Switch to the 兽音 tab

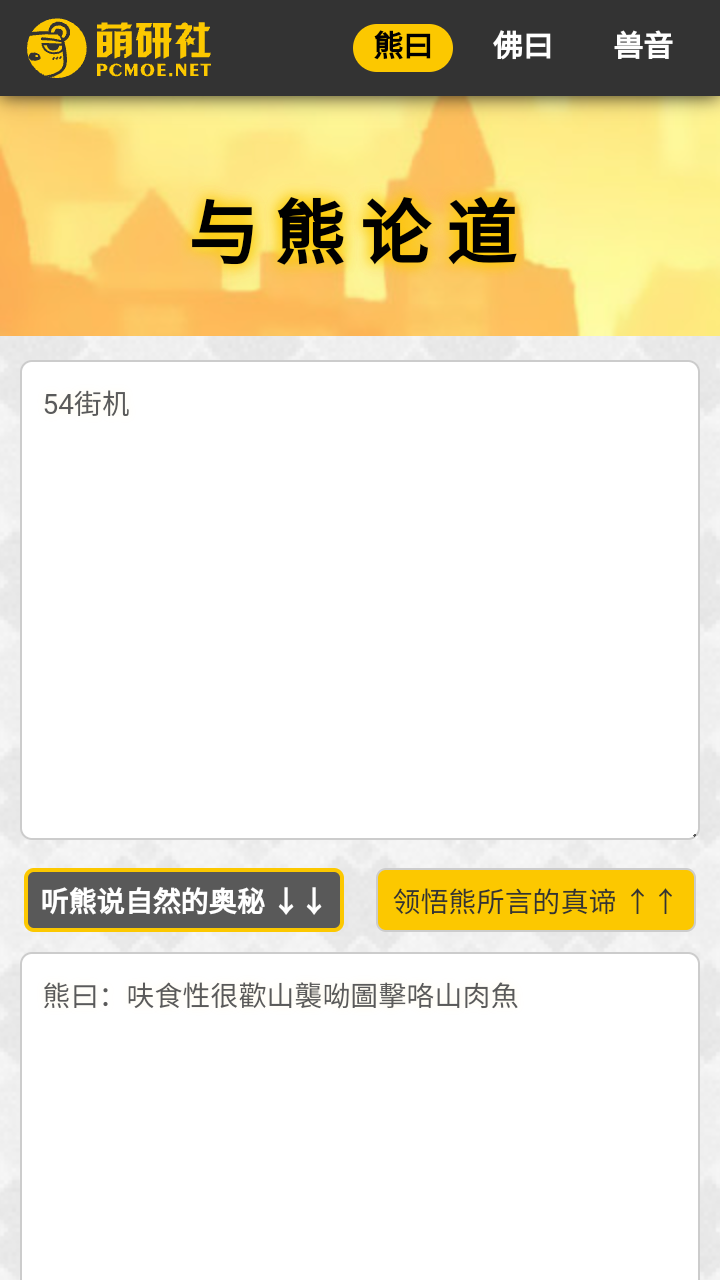pos(643,47)
